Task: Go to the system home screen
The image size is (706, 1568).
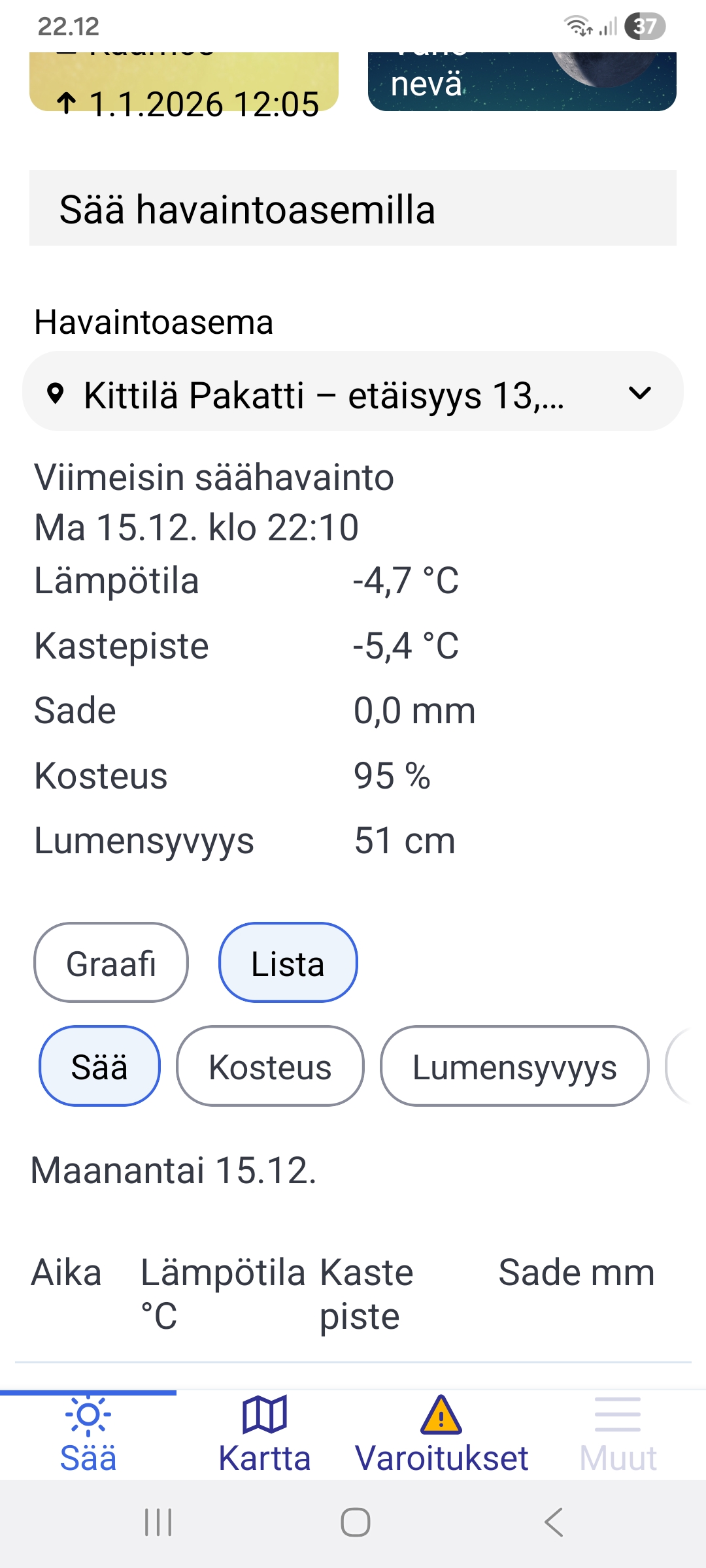Action: click(x=355, y=1522)
